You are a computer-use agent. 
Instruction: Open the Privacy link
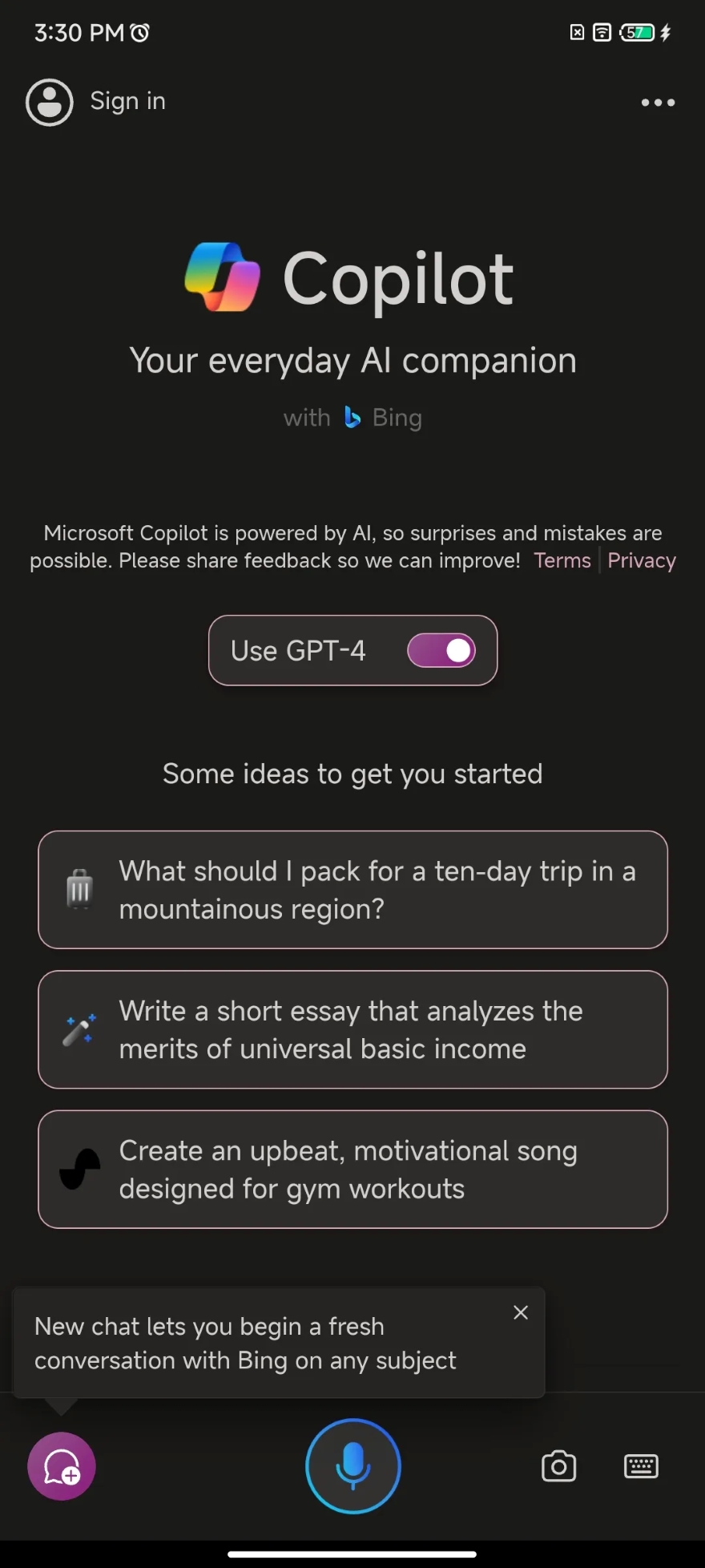[x=641, y=560]
